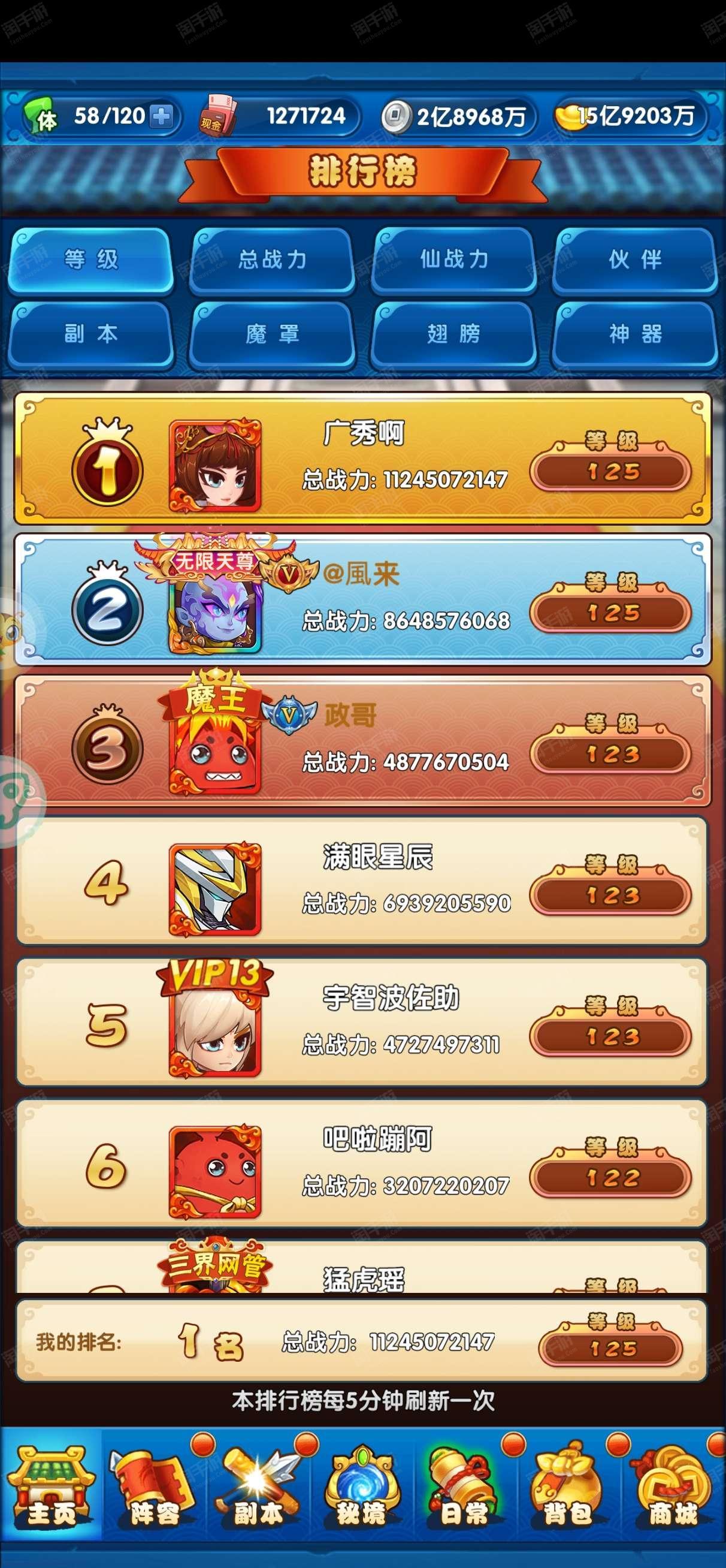The width and height of the screenshot is (726, 1568).
Task: Open first-place player 广秀啊's entry
Action: tap(362, 459)
